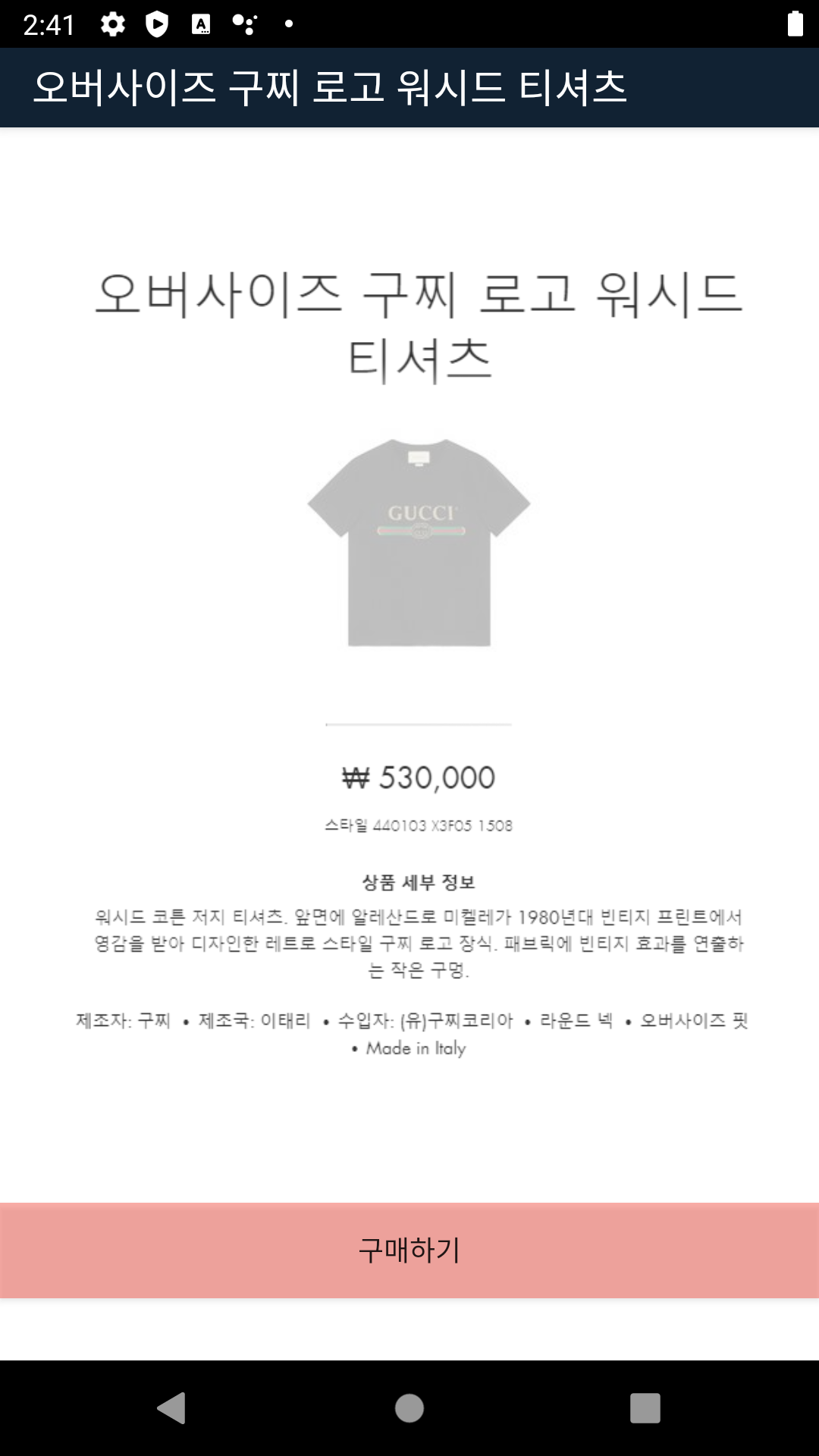Select the Made in Italy text
This screenshot has height=1456, width=819.
(x=417, y=1046)
